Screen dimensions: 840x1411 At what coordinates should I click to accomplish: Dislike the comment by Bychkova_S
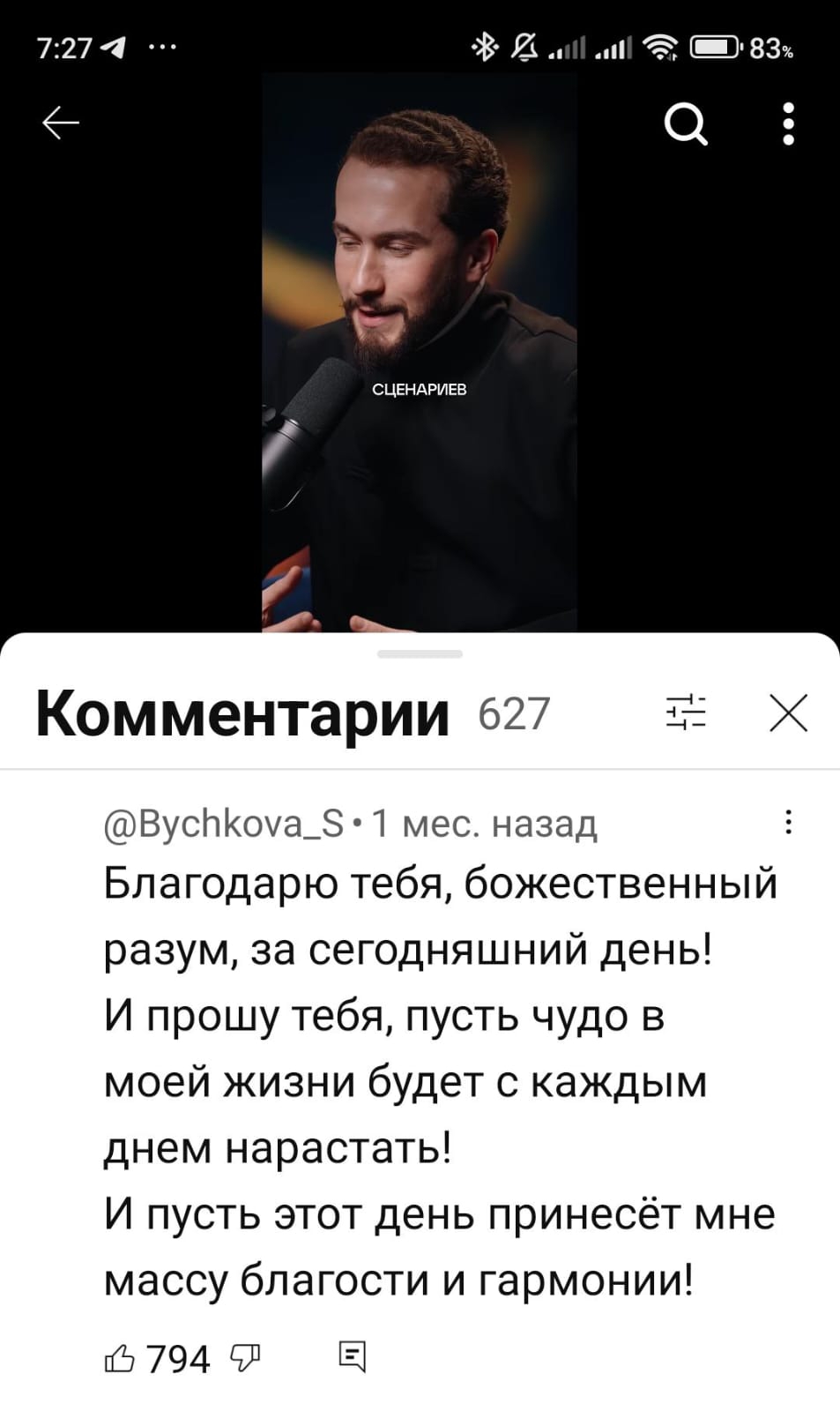pos(246,1358)
